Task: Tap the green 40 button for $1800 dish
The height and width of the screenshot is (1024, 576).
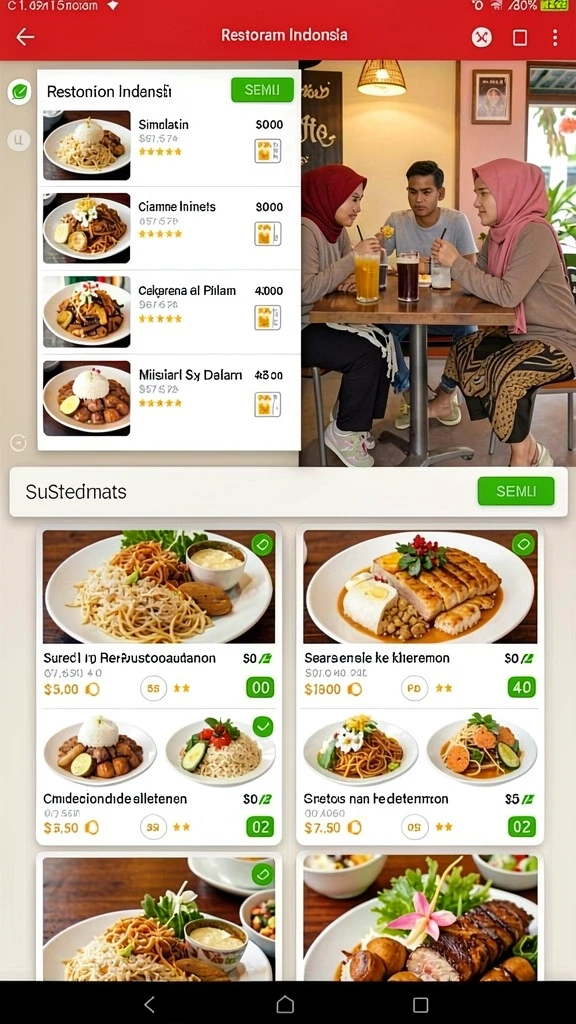Action: coord(522,687)
